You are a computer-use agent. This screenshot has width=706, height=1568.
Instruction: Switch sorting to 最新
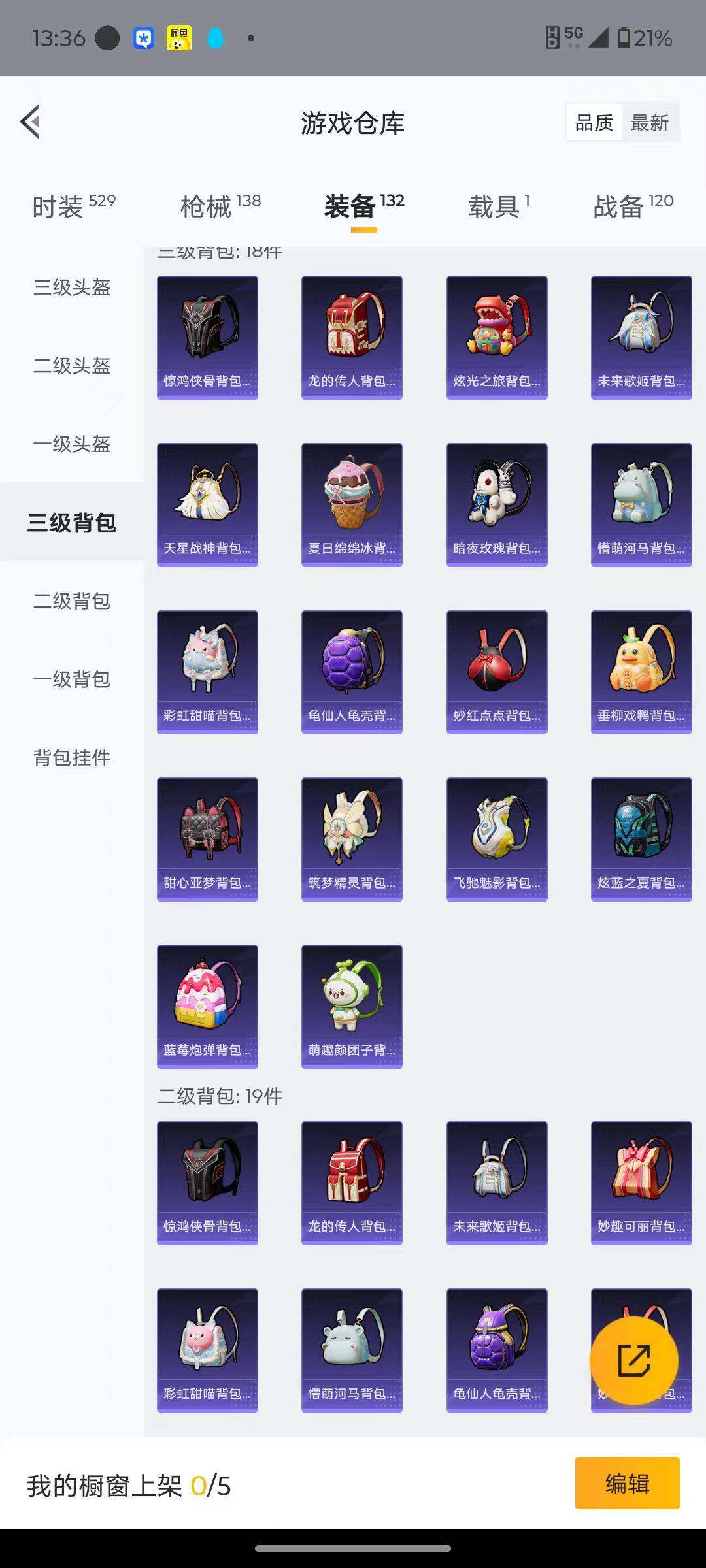652,122
